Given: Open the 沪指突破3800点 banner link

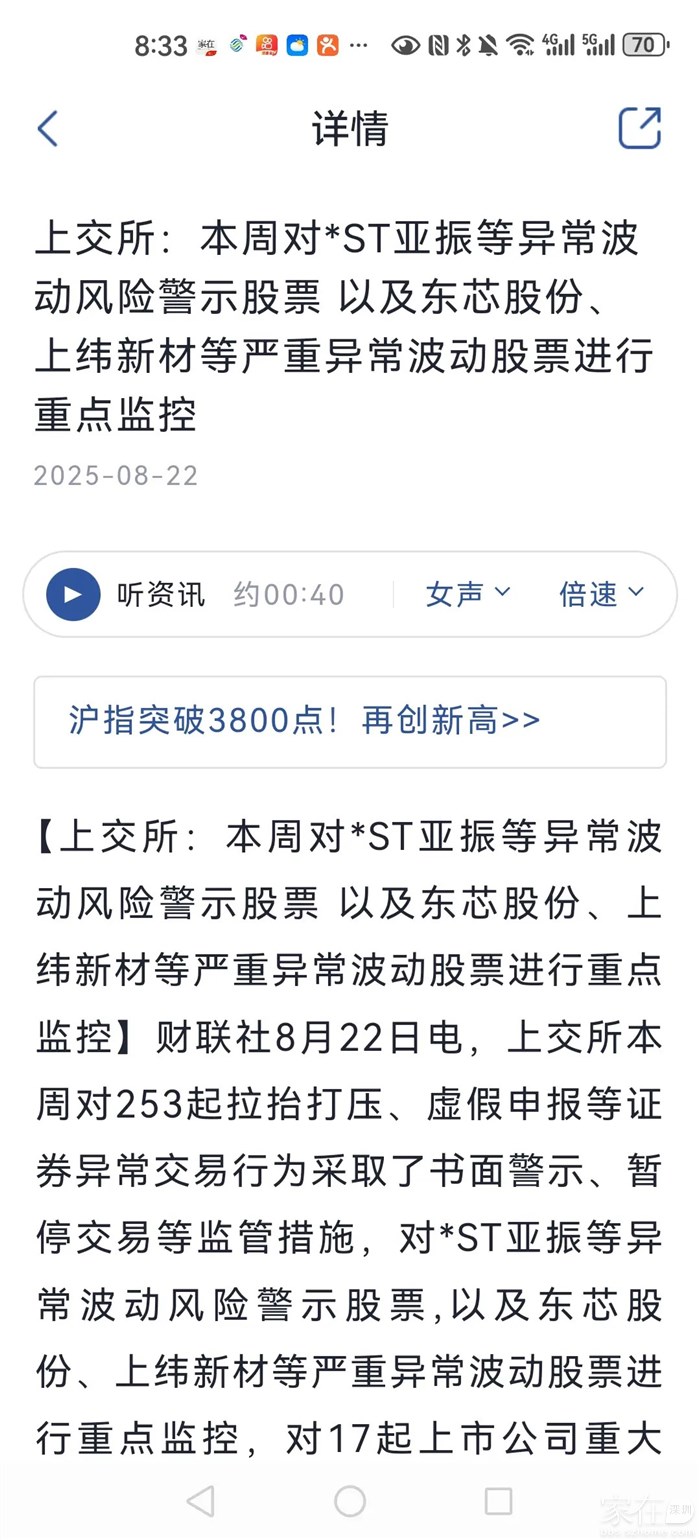Looking at the screenshot, I should tap(350, 722).
